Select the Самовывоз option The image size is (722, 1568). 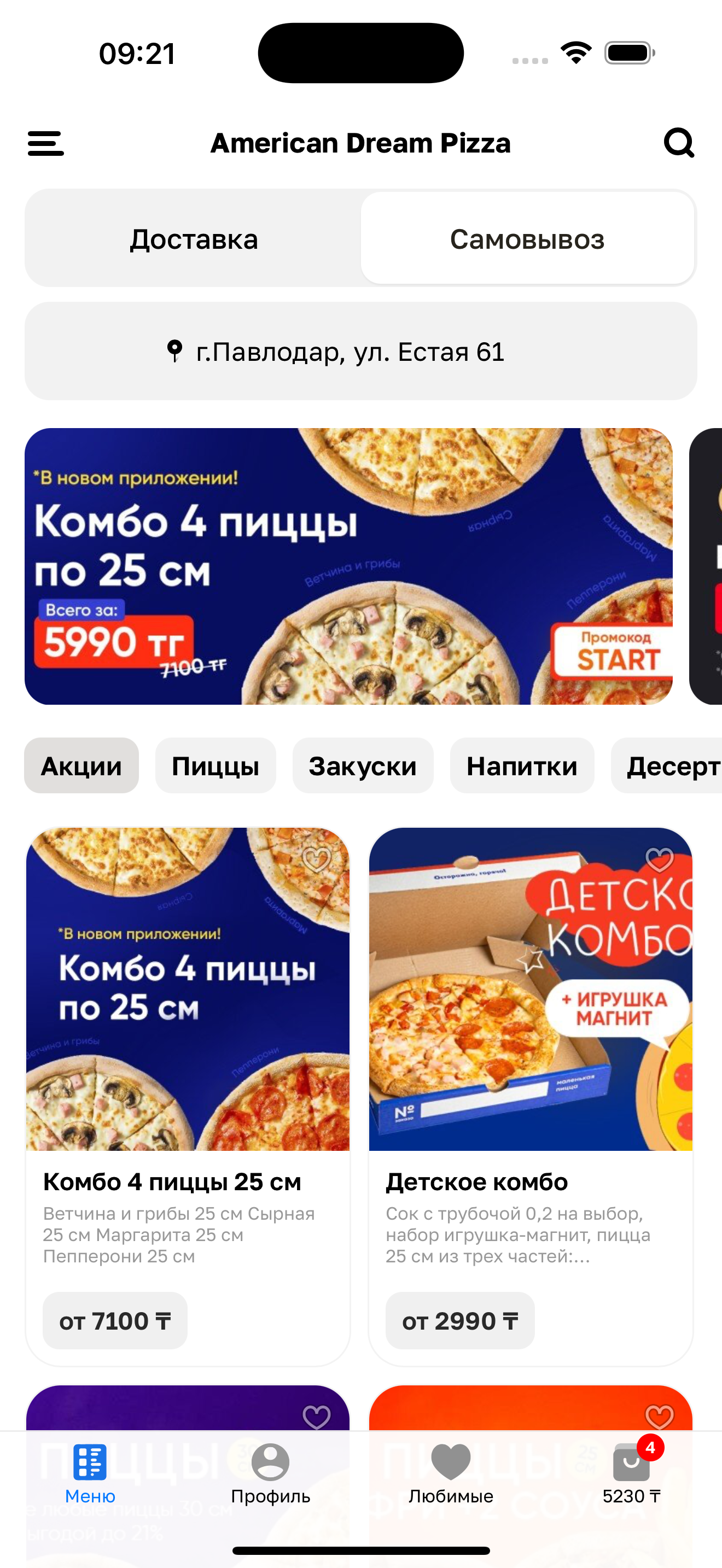tap(527, 238)
